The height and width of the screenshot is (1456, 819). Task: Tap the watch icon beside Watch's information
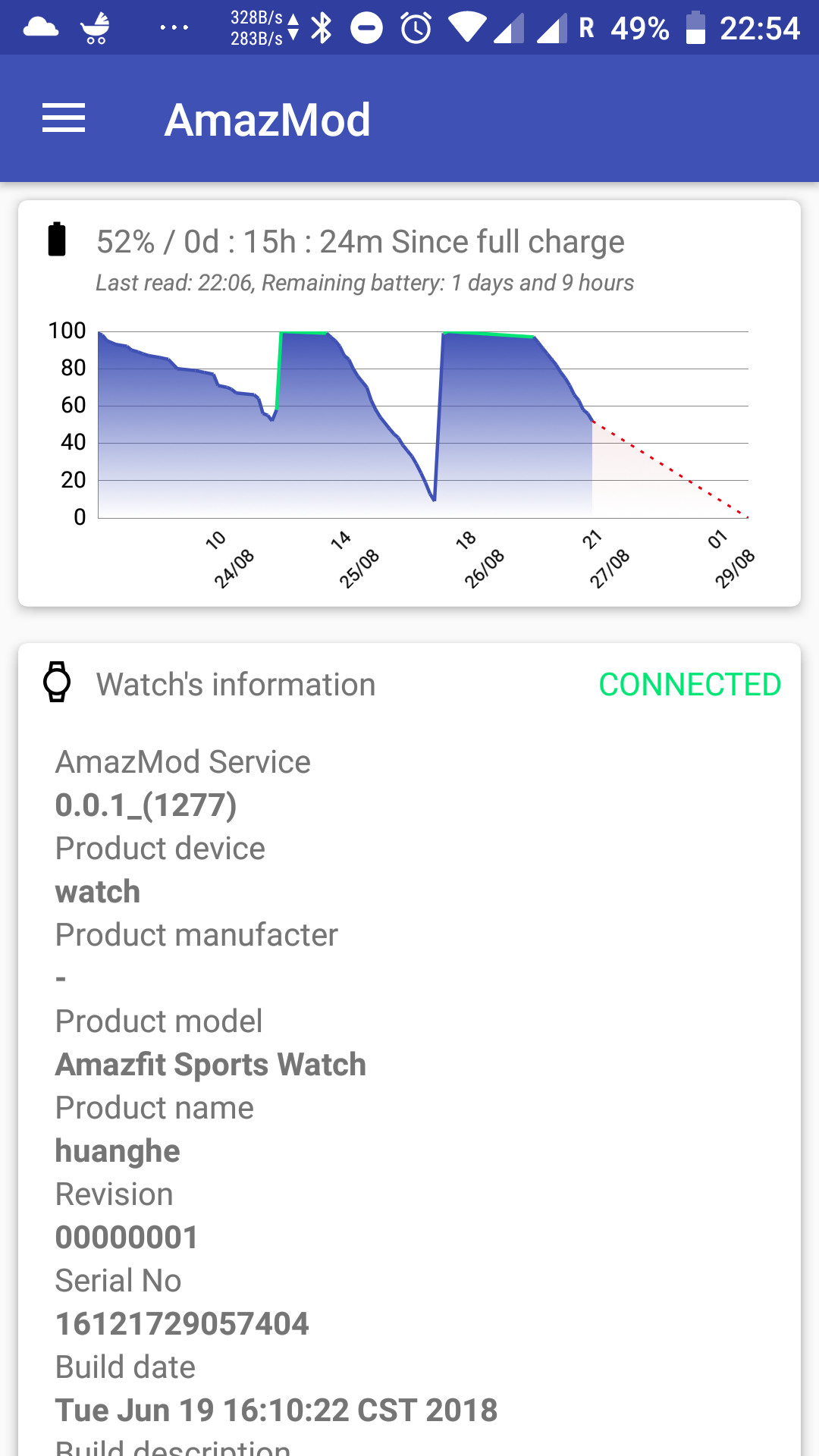point(55,683)
